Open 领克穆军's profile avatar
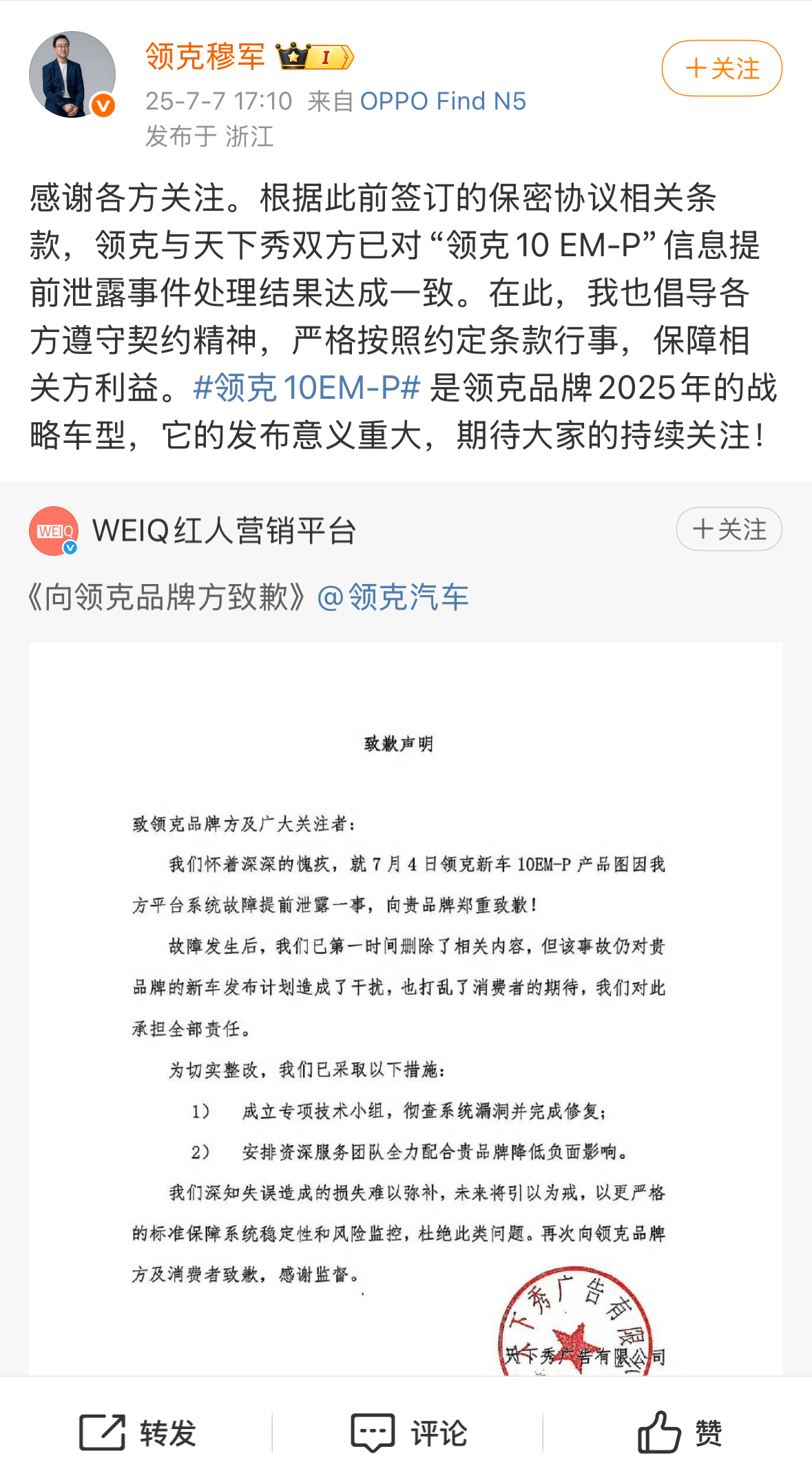The height and width of the screenshot is (1478, 812). pyautogui.click(x=72, y=74)
